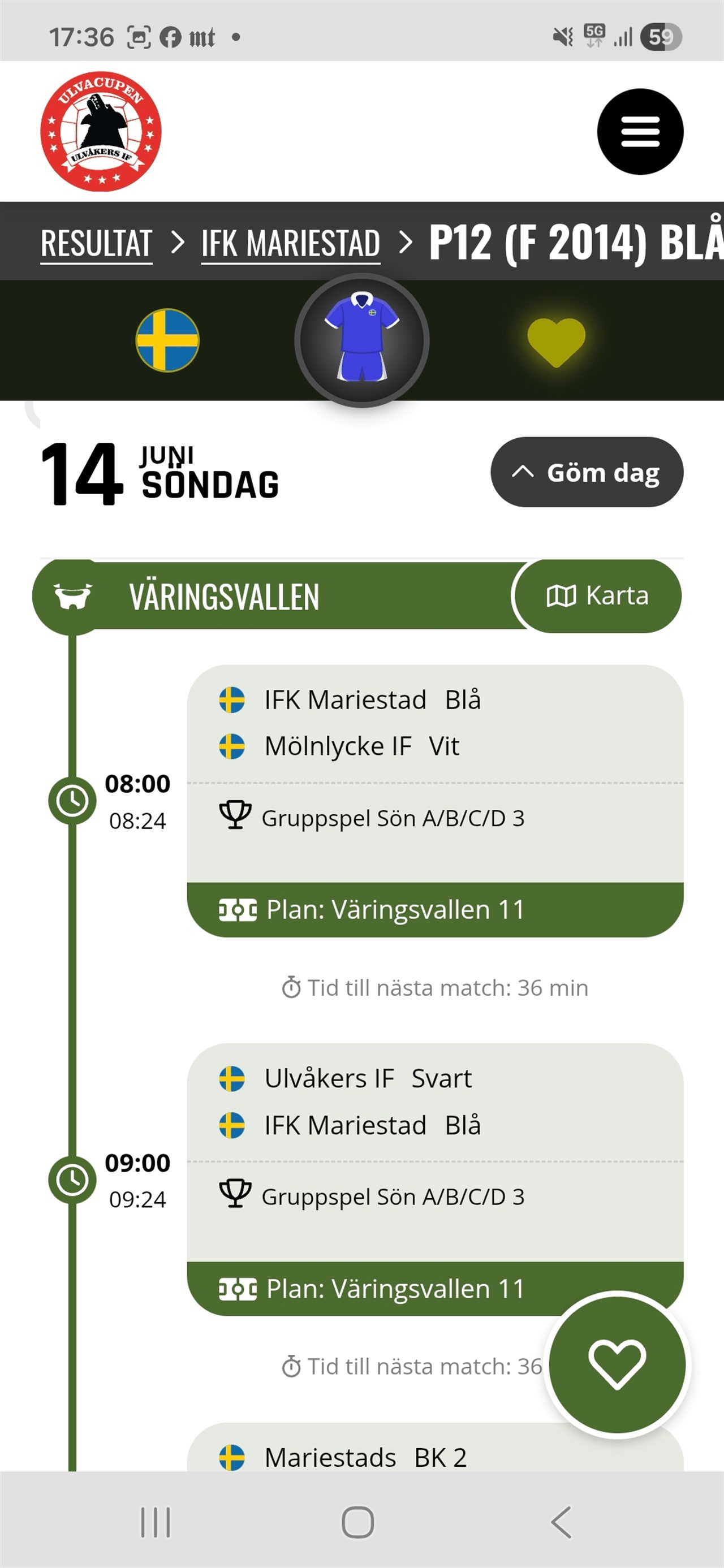Open Karta map for Väringsvallen
This screenshot has width=724, height=1568.
coord(597,596)
